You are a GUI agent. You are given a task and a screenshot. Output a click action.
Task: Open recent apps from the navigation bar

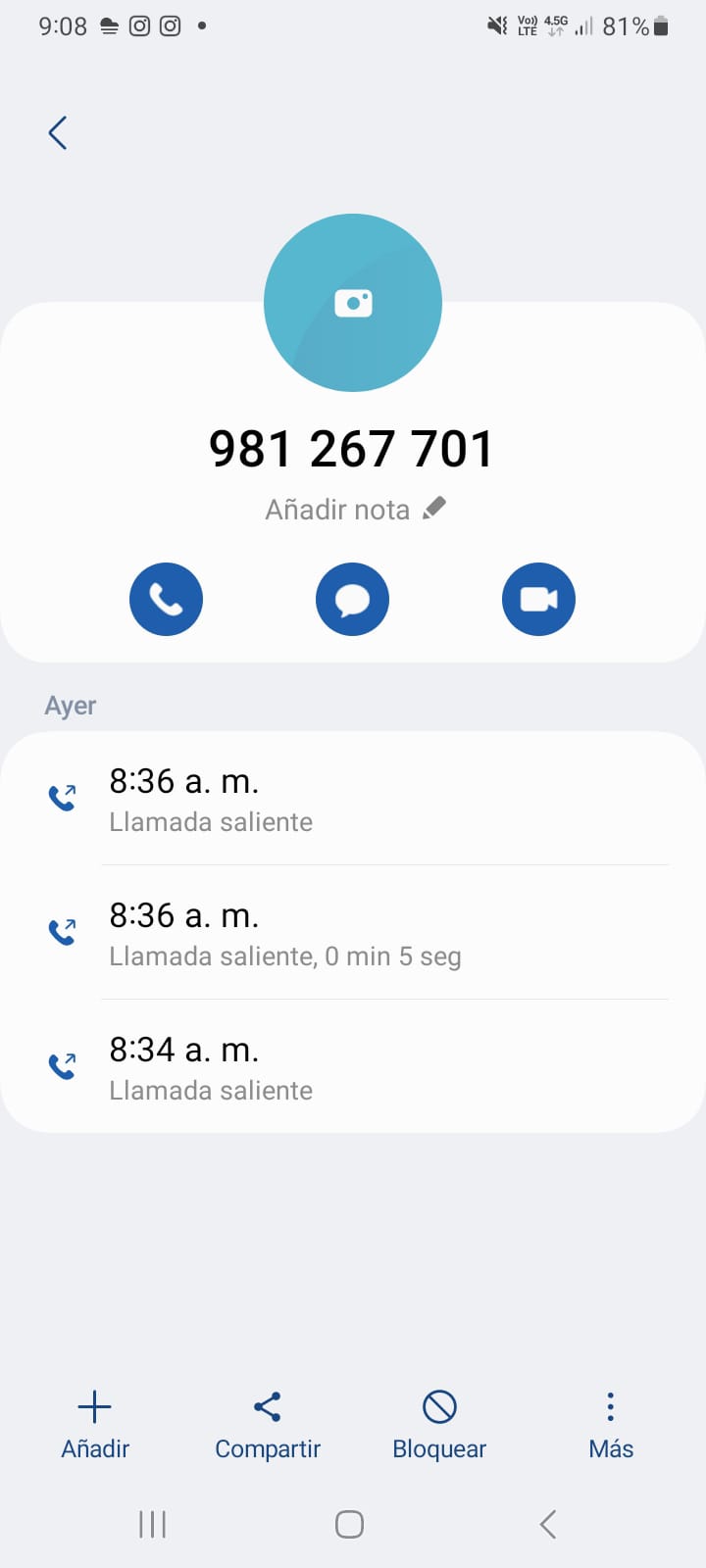pos(152,1524)
